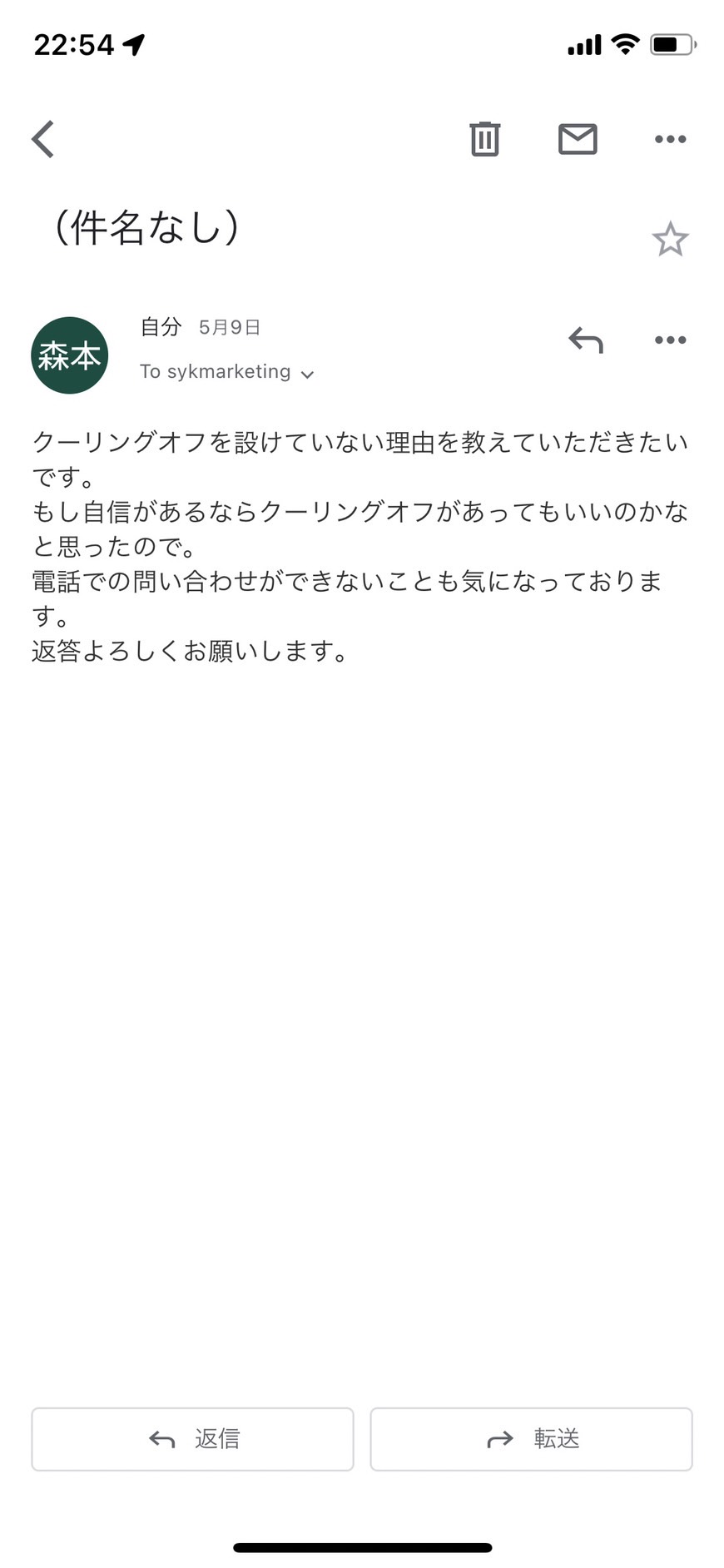724x1568 pixels.
Task: Star the 件名なし email
Action: 670,240
